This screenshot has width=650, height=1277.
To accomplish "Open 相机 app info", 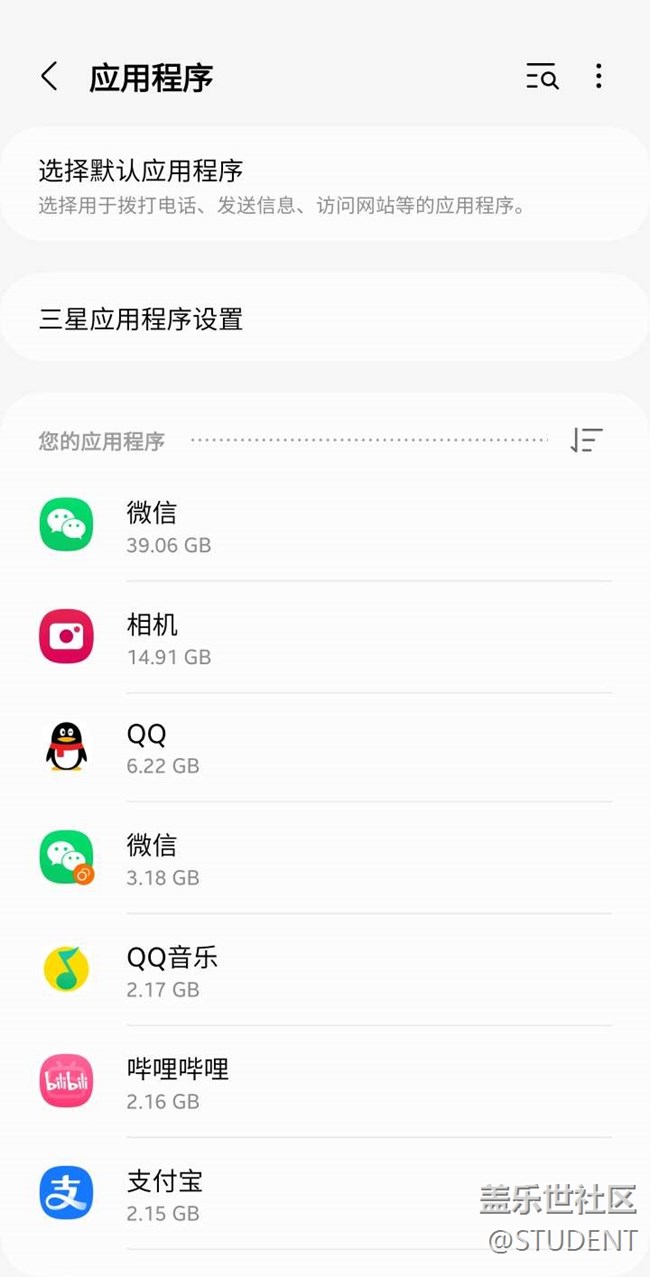I will coord(324,638).
